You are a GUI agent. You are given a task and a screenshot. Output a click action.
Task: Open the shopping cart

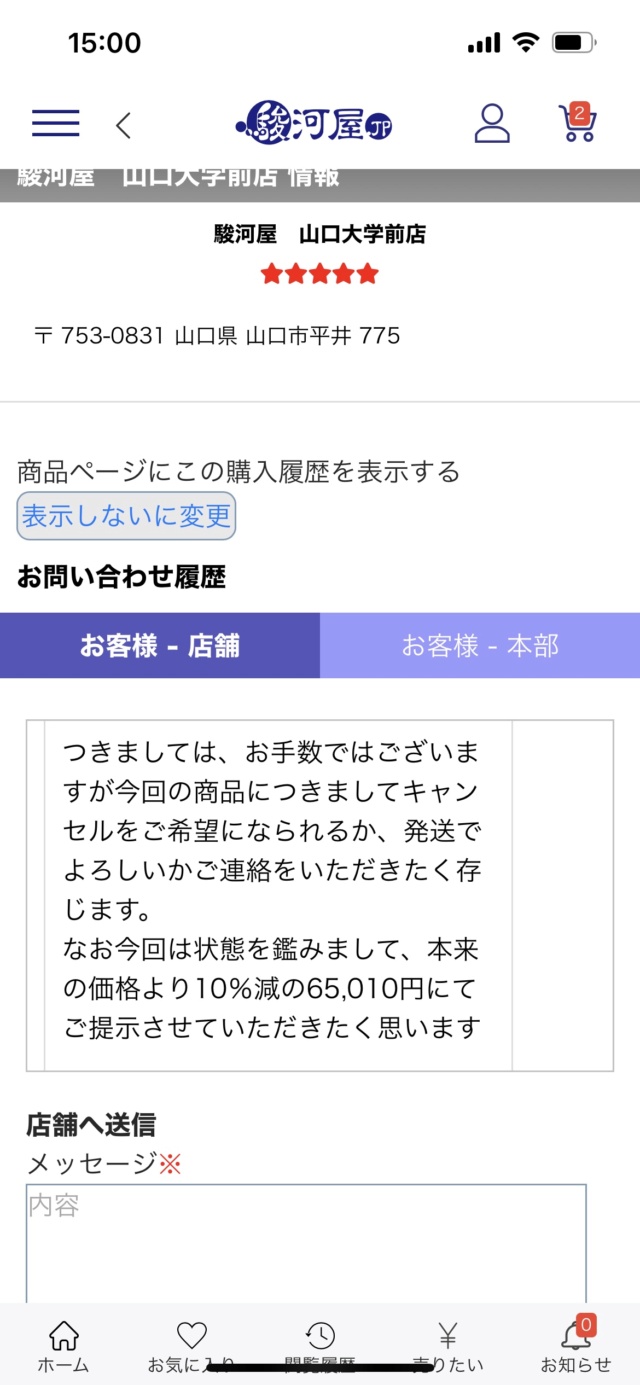pos(577,124)
